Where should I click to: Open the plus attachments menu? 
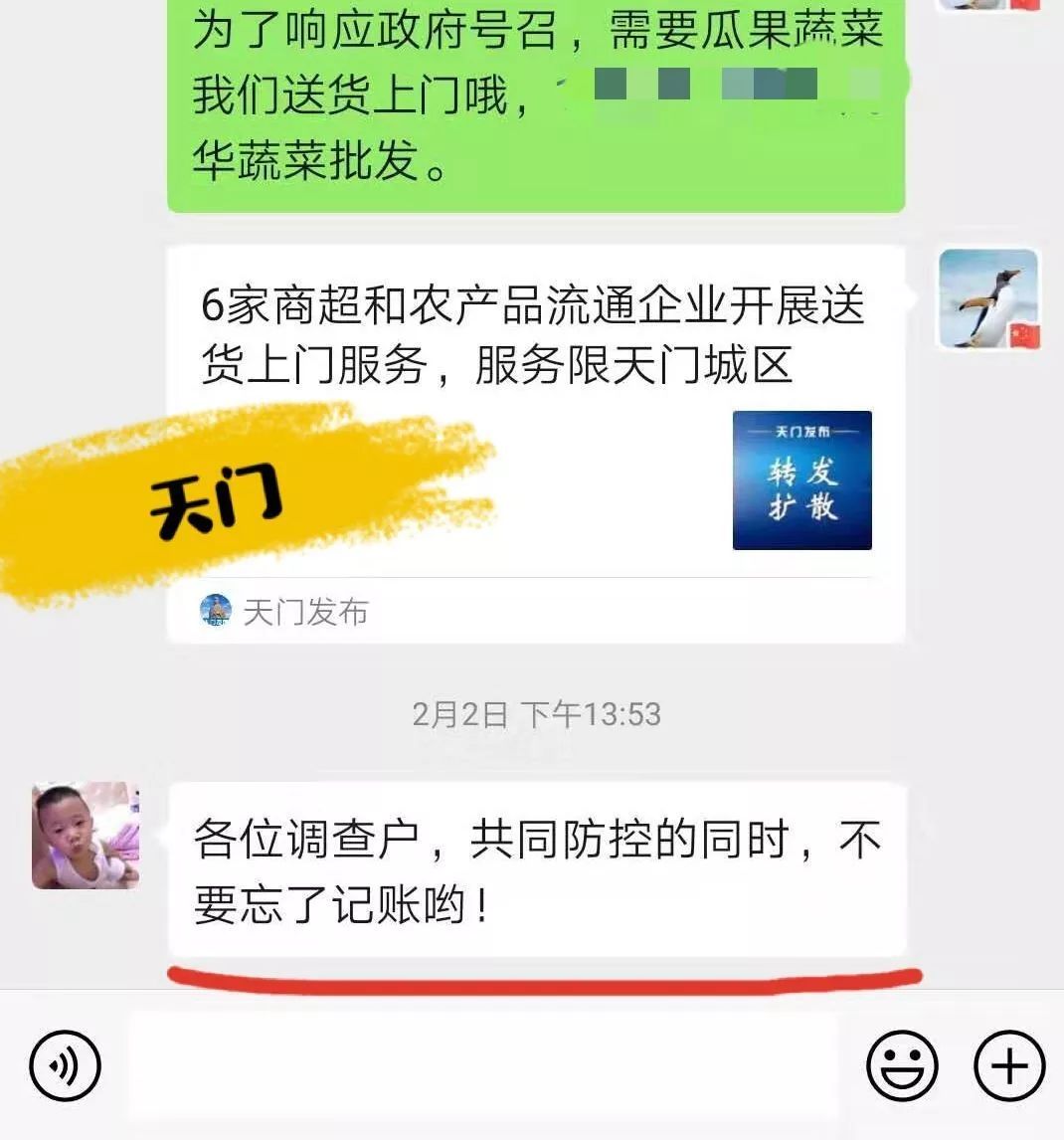click(x=1008, y=1065)
